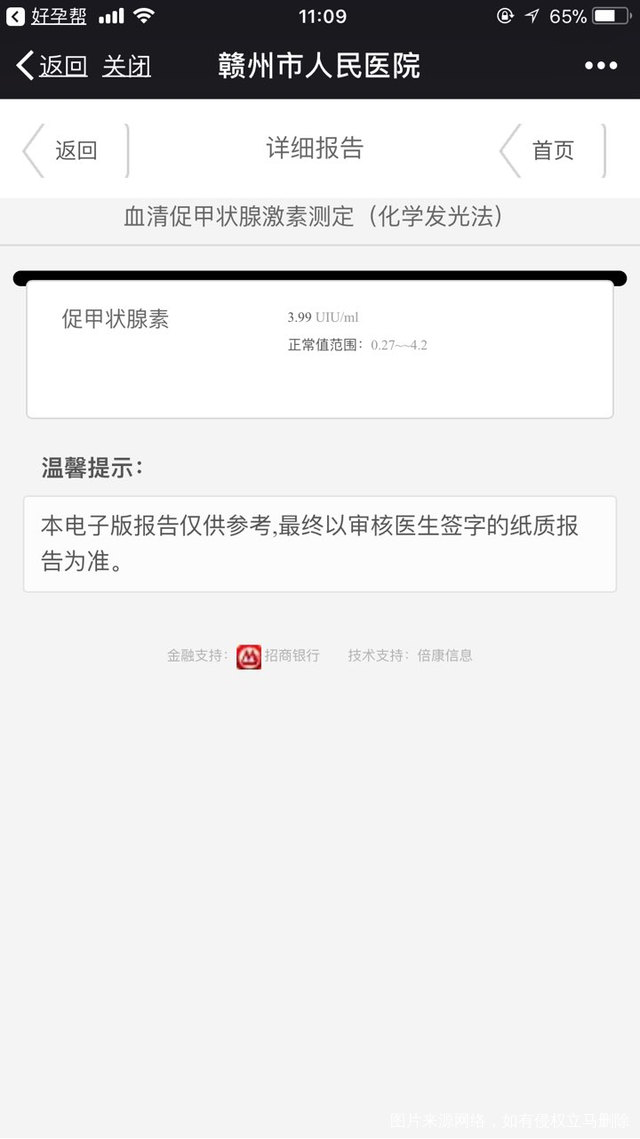Screen dimensions: 640x1139
Task: Close the page via 关闭
Action: pos(127,66)
